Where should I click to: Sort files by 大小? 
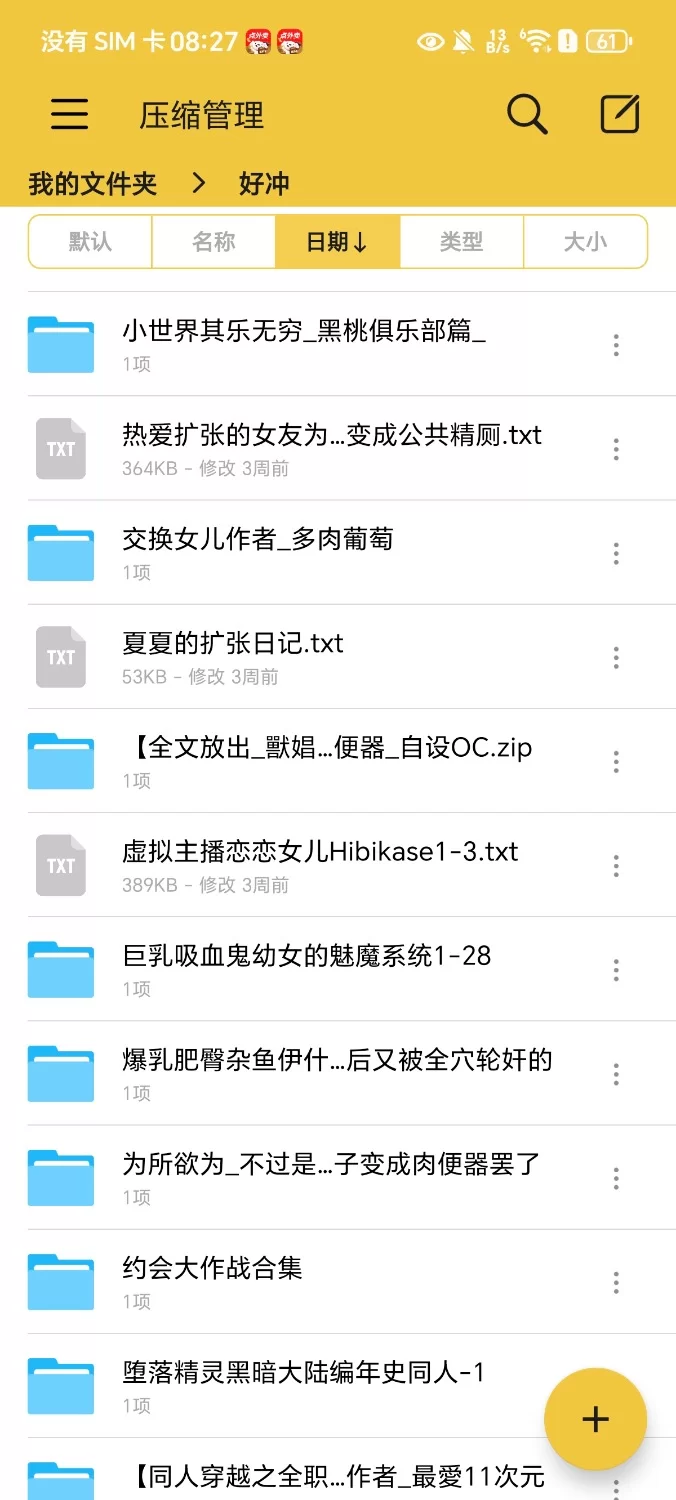click(585, 242)
